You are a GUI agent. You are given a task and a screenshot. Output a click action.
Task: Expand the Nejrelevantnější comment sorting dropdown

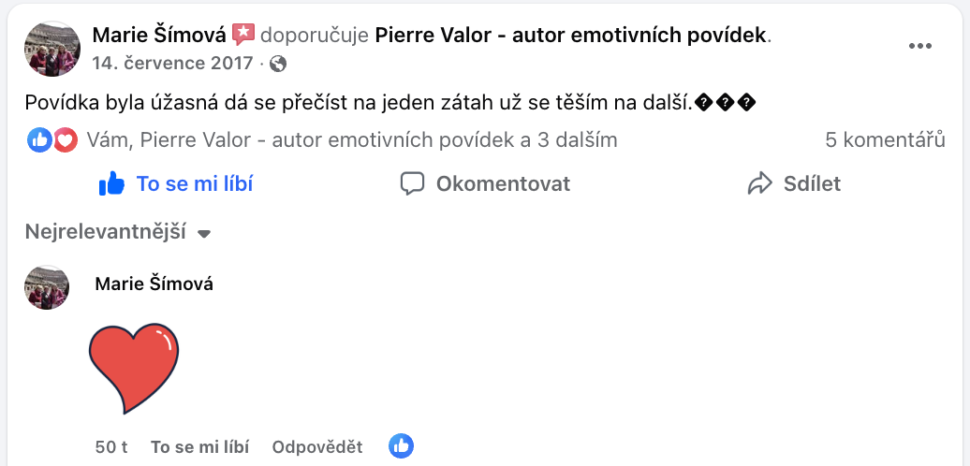click(x=118, y=233)
